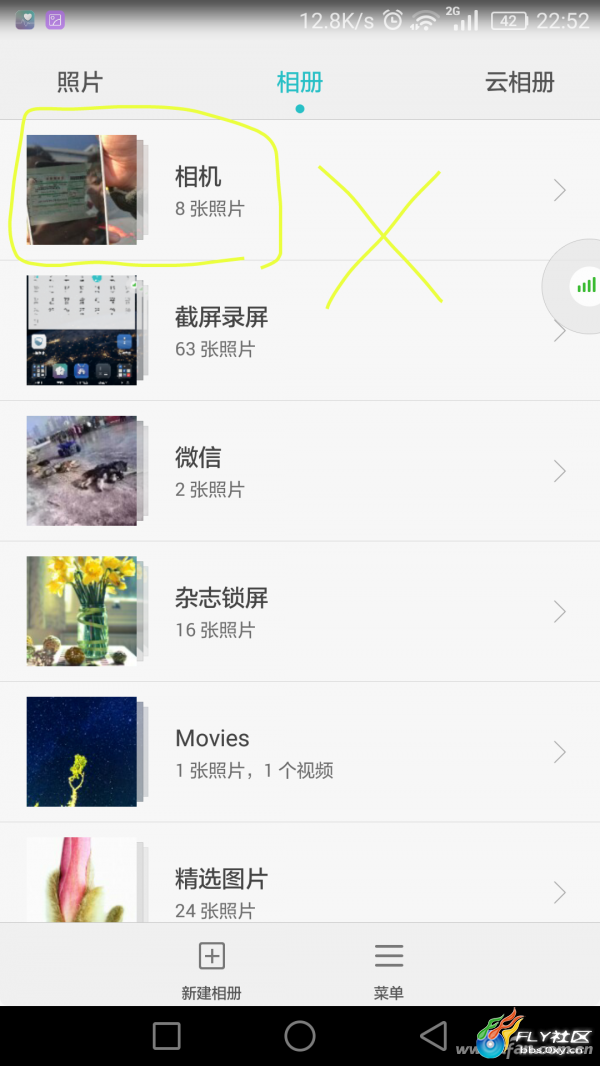Tap the system home button
This screenshot has width=600, height=1066.
(300, 1036)
